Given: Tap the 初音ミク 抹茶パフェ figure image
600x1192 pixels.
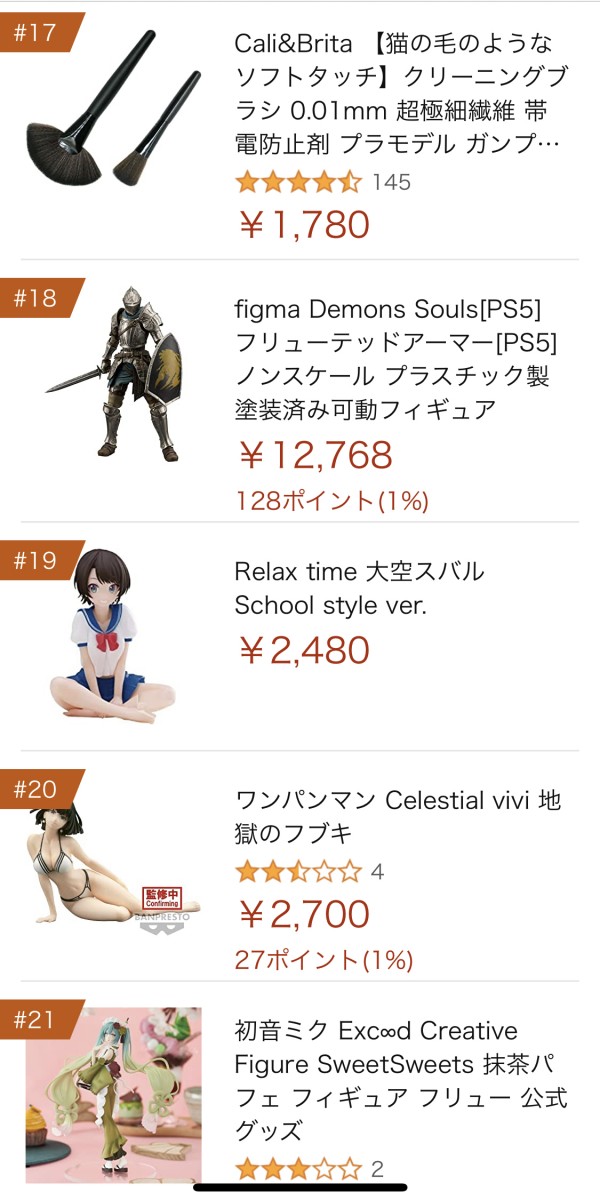Looking at the screenshot, I should click(x=114, y=1095).
